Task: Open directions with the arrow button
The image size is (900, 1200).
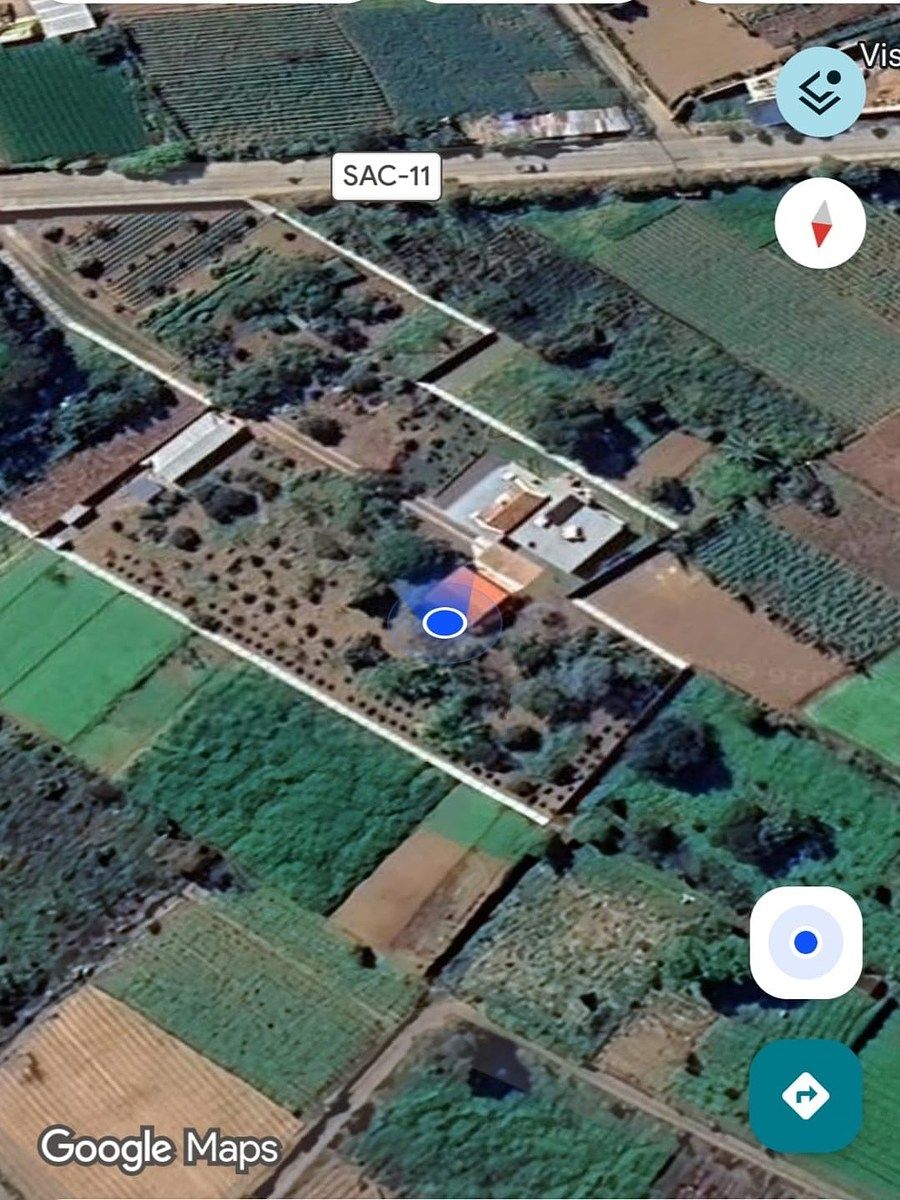Action: point(806,1095)
